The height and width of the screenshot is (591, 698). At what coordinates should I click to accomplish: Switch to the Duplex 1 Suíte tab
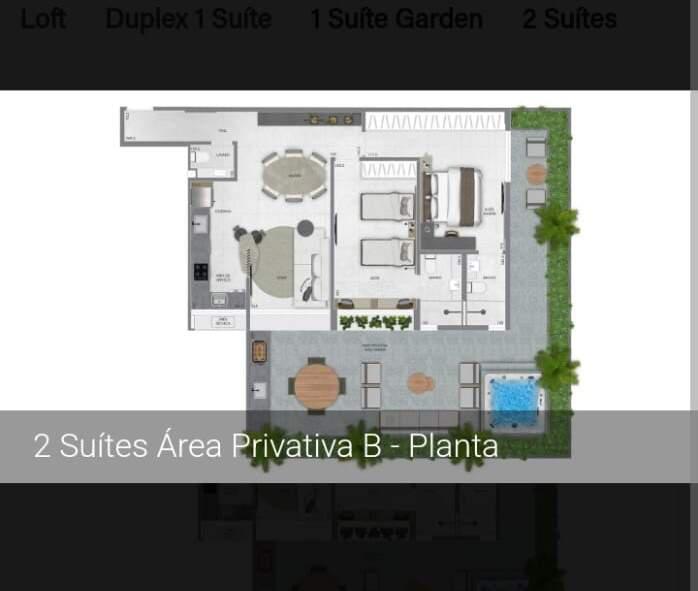click(x=188, y=19)
